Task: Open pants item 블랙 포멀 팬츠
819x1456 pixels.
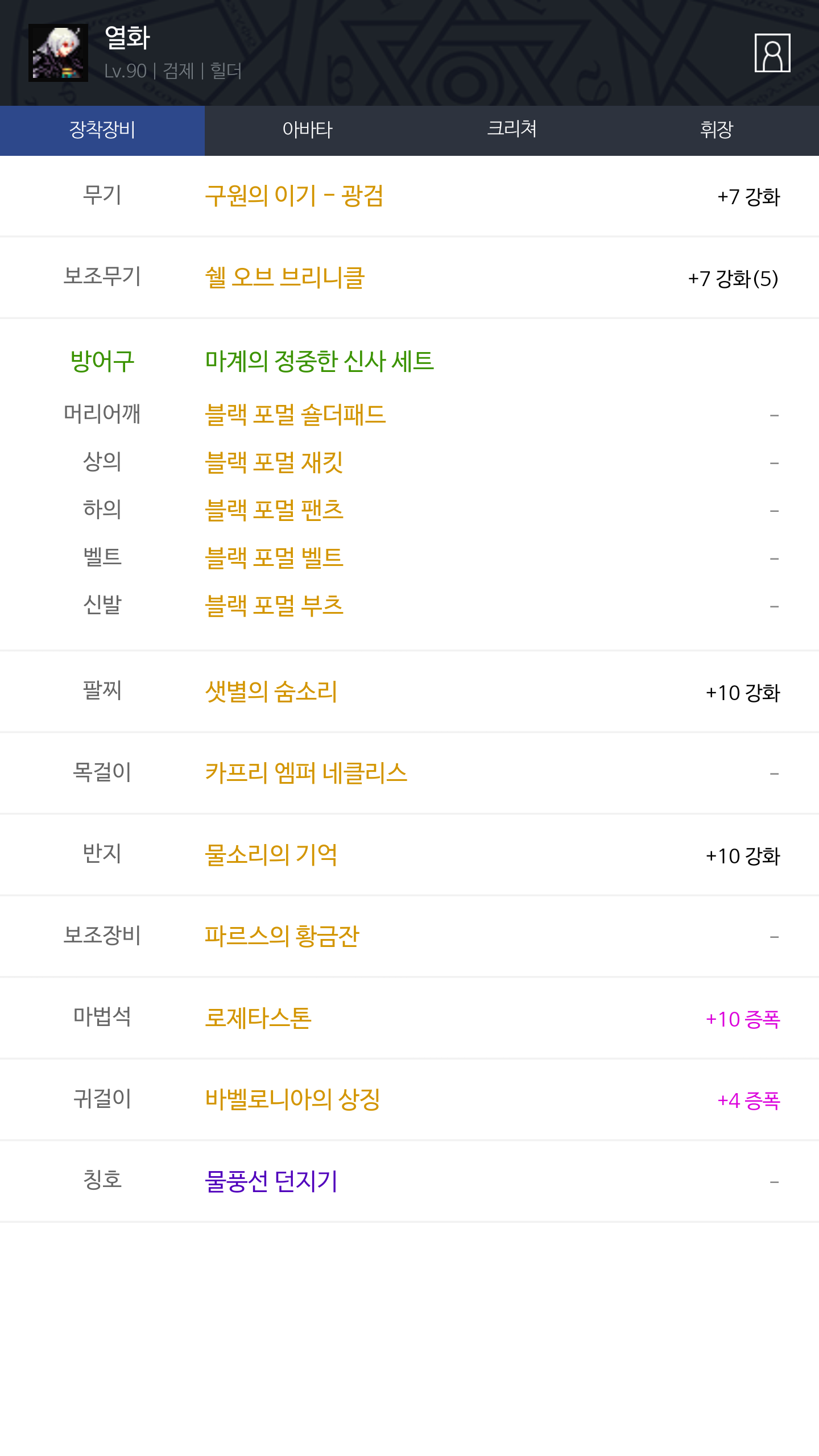Action: (274, 510)
